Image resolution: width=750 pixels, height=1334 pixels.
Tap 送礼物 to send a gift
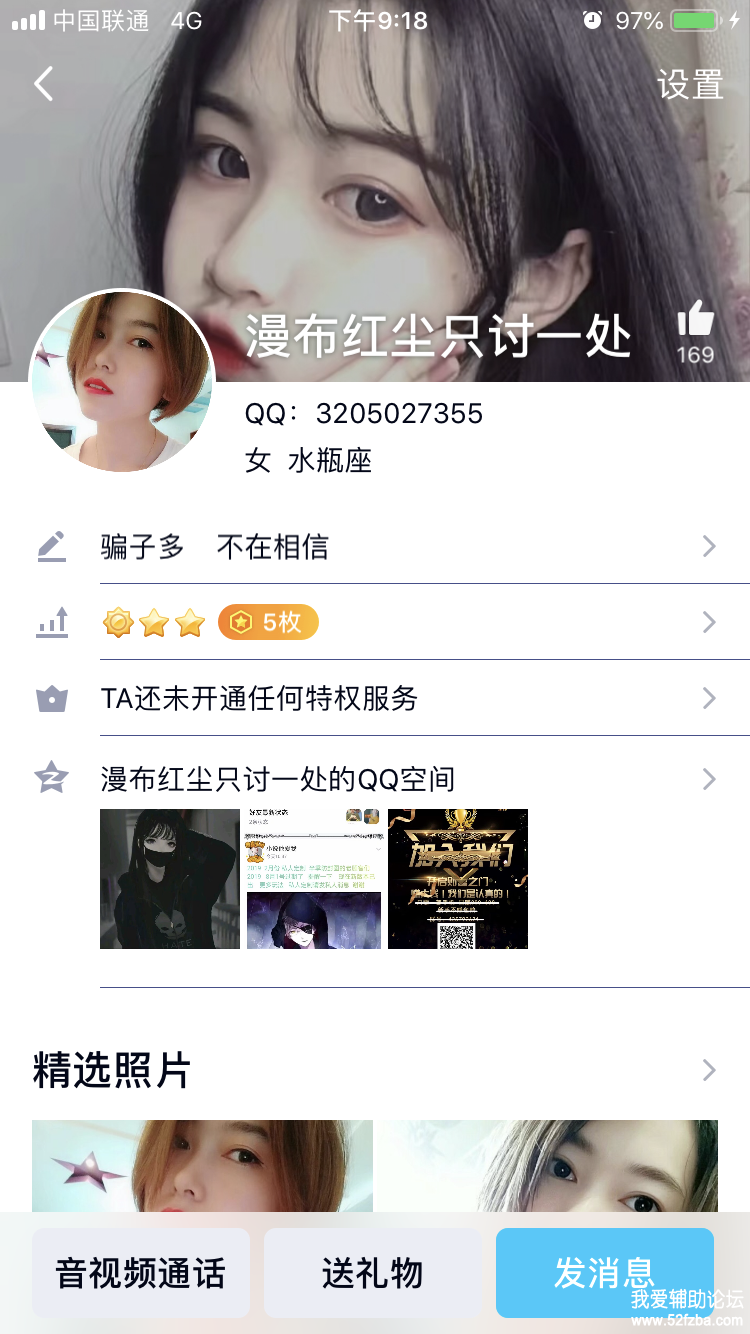click(x=372, y=1273)
